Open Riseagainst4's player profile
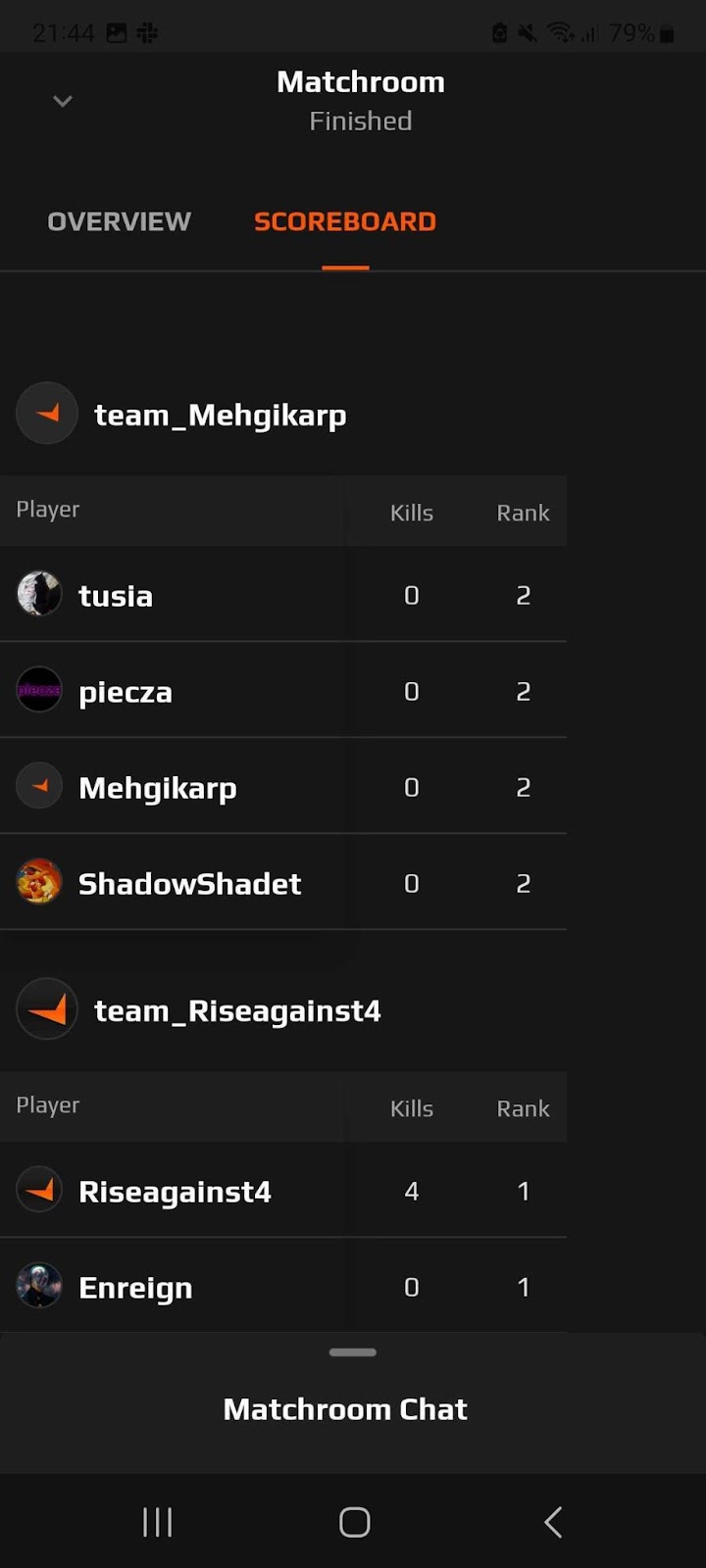The width and height of the screenshot is (706, 1568). click(x=175, y=1192)
